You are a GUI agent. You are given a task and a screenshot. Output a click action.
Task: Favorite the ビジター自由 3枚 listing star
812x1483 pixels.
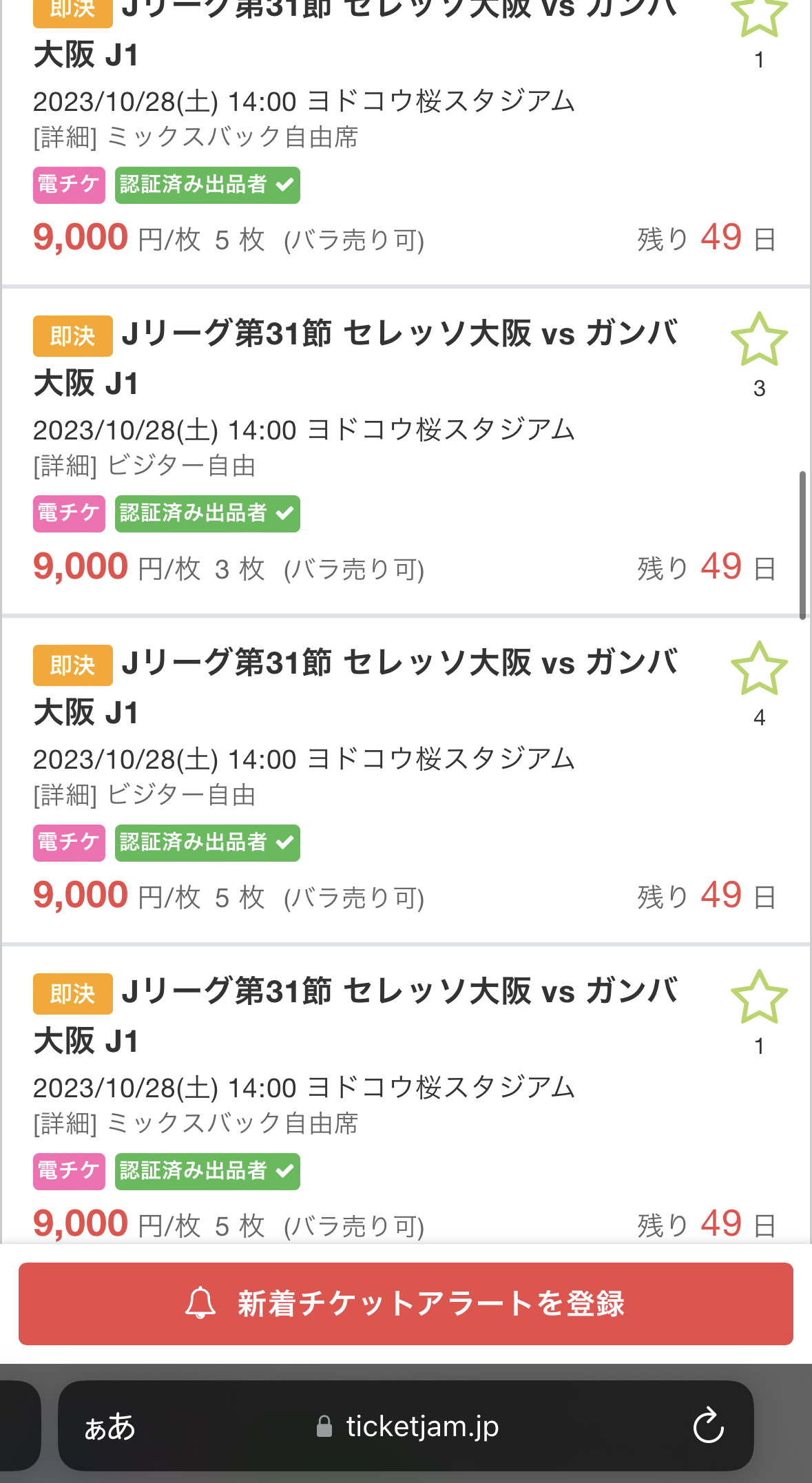(x=758, y=339)
